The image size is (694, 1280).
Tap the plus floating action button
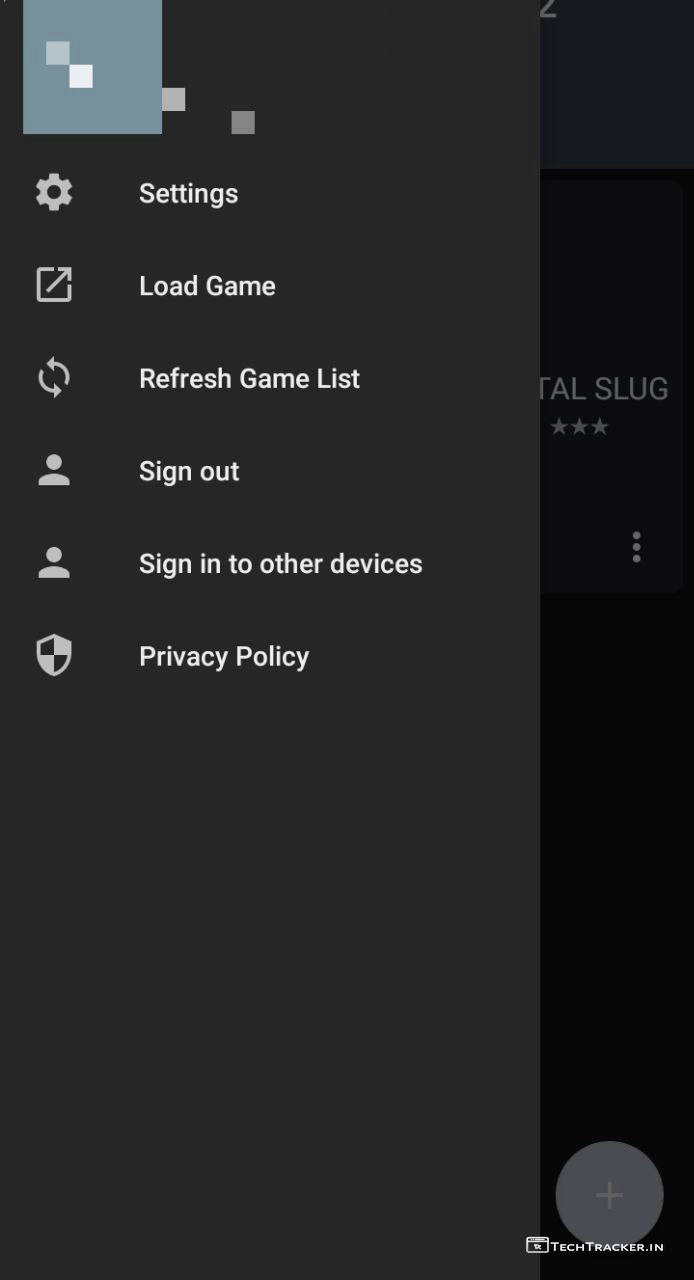coord(609,1195)
